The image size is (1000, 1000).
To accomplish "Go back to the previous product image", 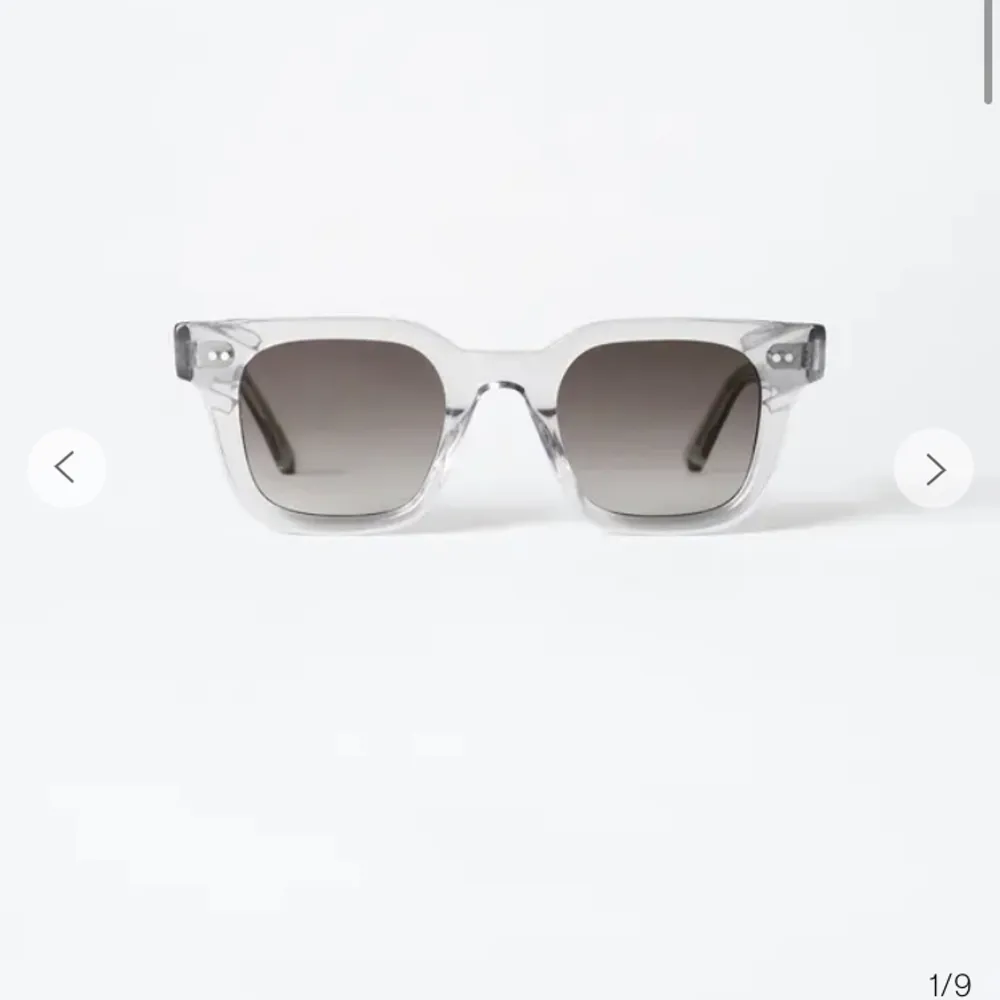I will (x=66, y=468).
